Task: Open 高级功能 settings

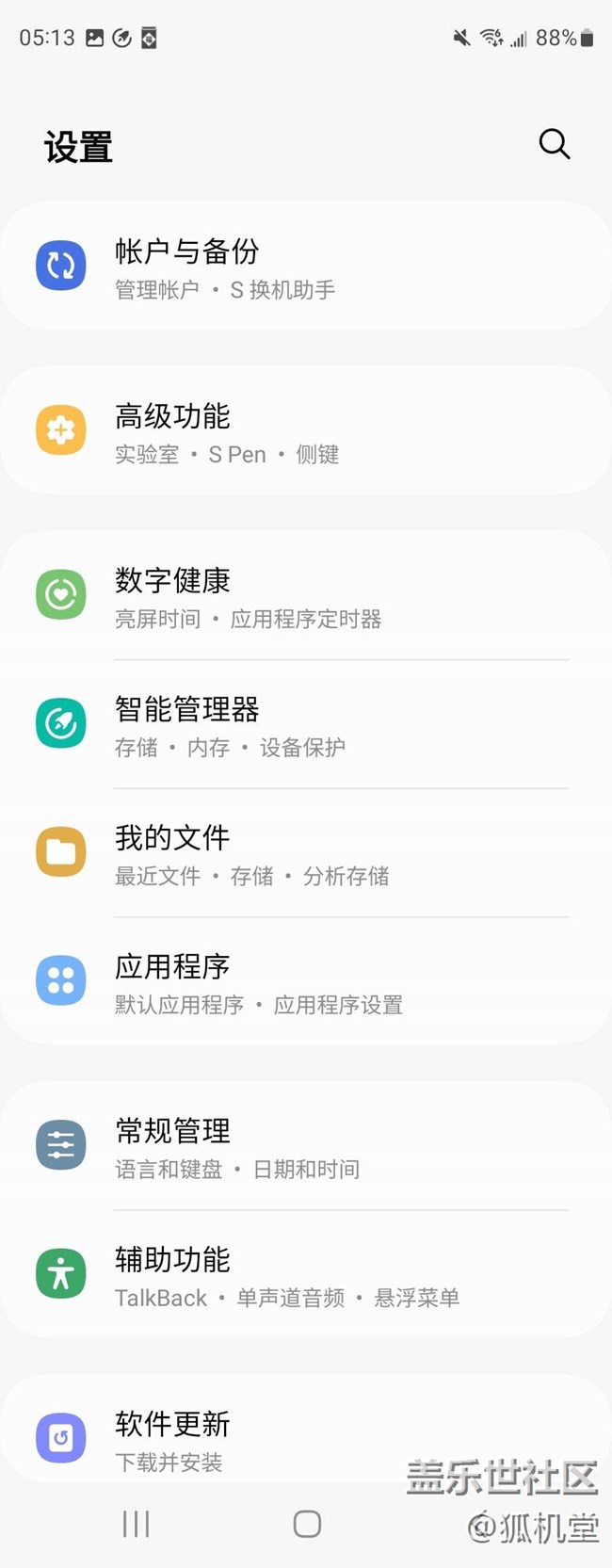Action: pos(305,432)
